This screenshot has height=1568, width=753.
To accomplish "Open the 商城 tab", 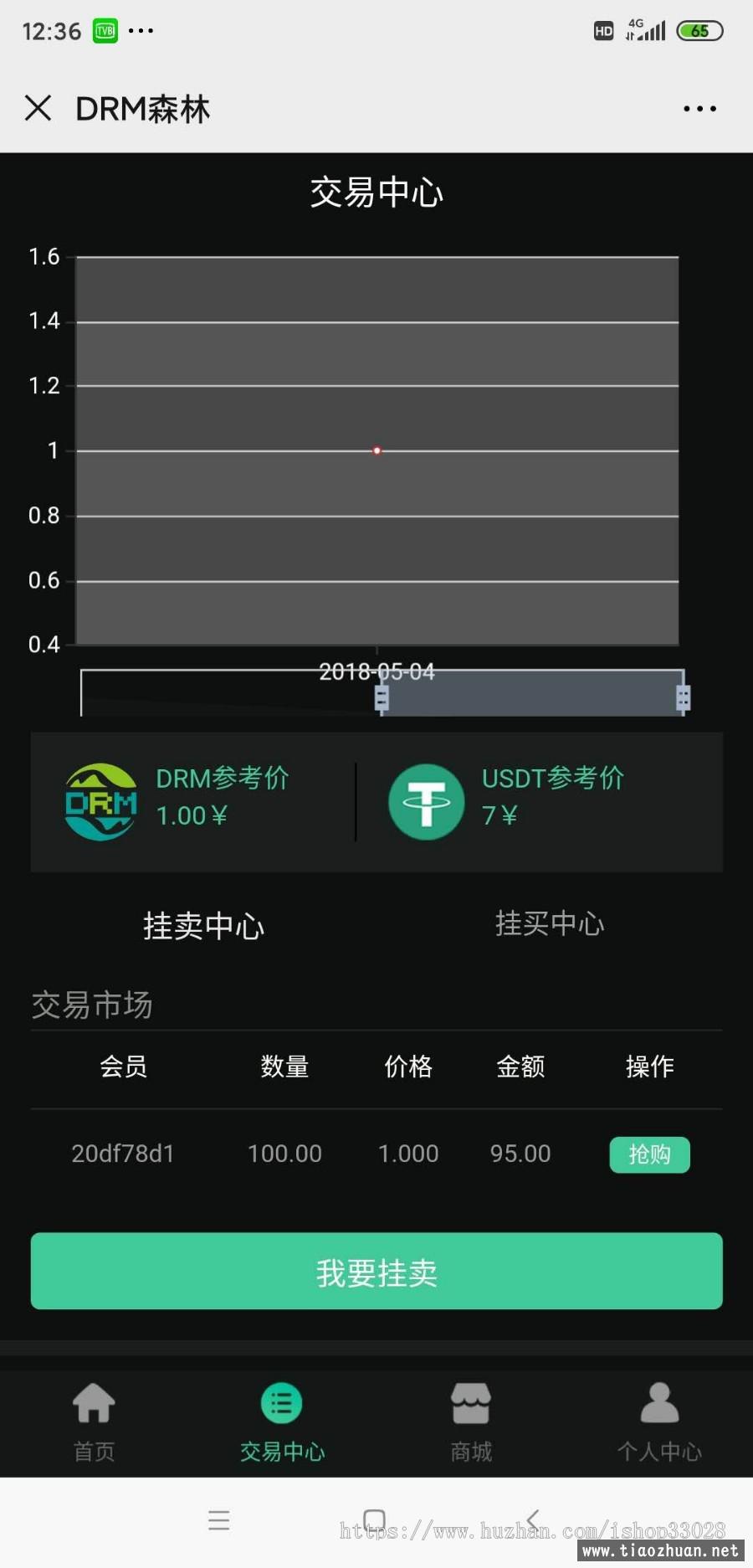I will point(471,1421).
